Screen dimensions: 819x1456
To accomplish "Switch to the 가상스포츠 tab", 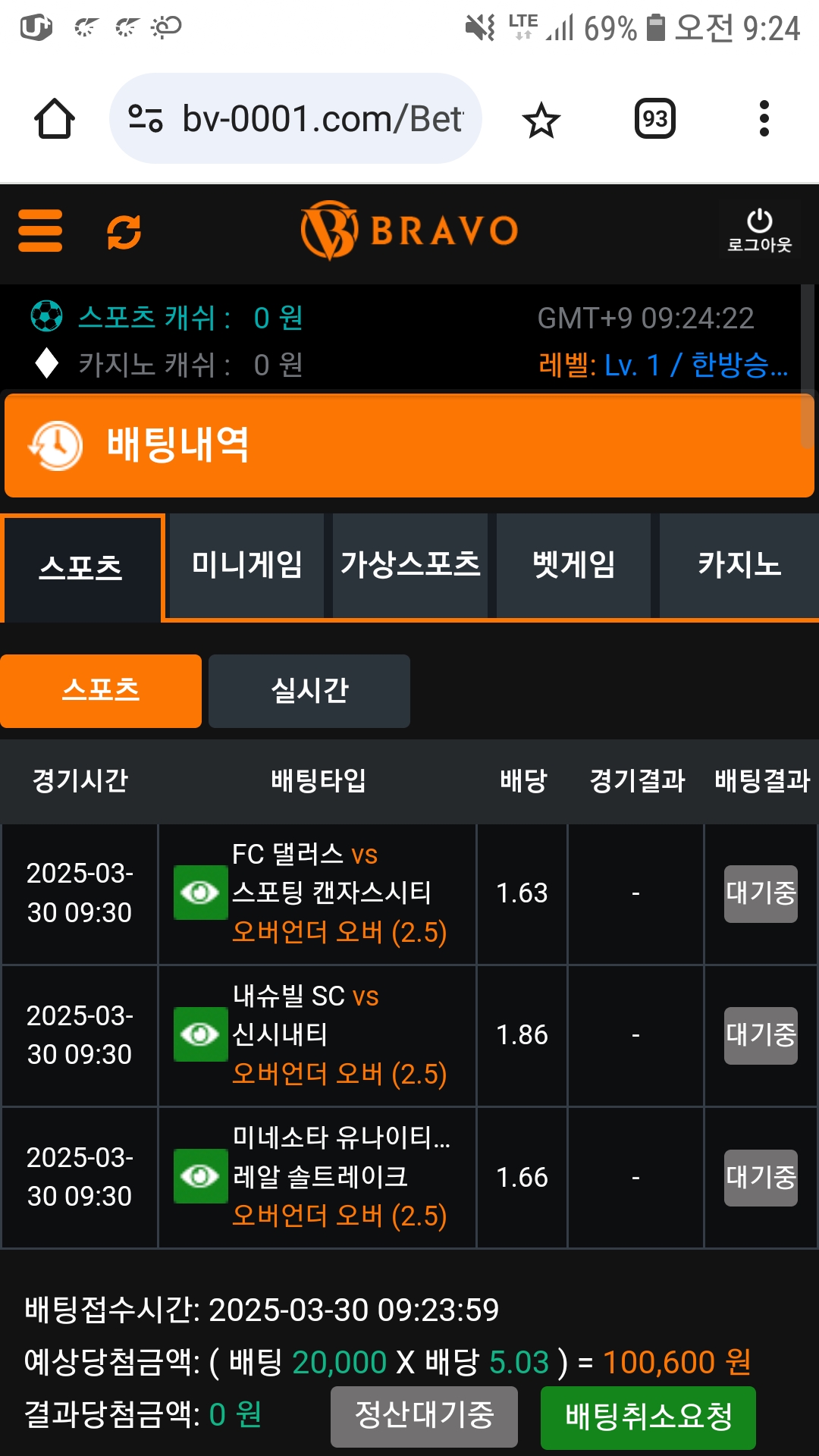I will 410,566.
